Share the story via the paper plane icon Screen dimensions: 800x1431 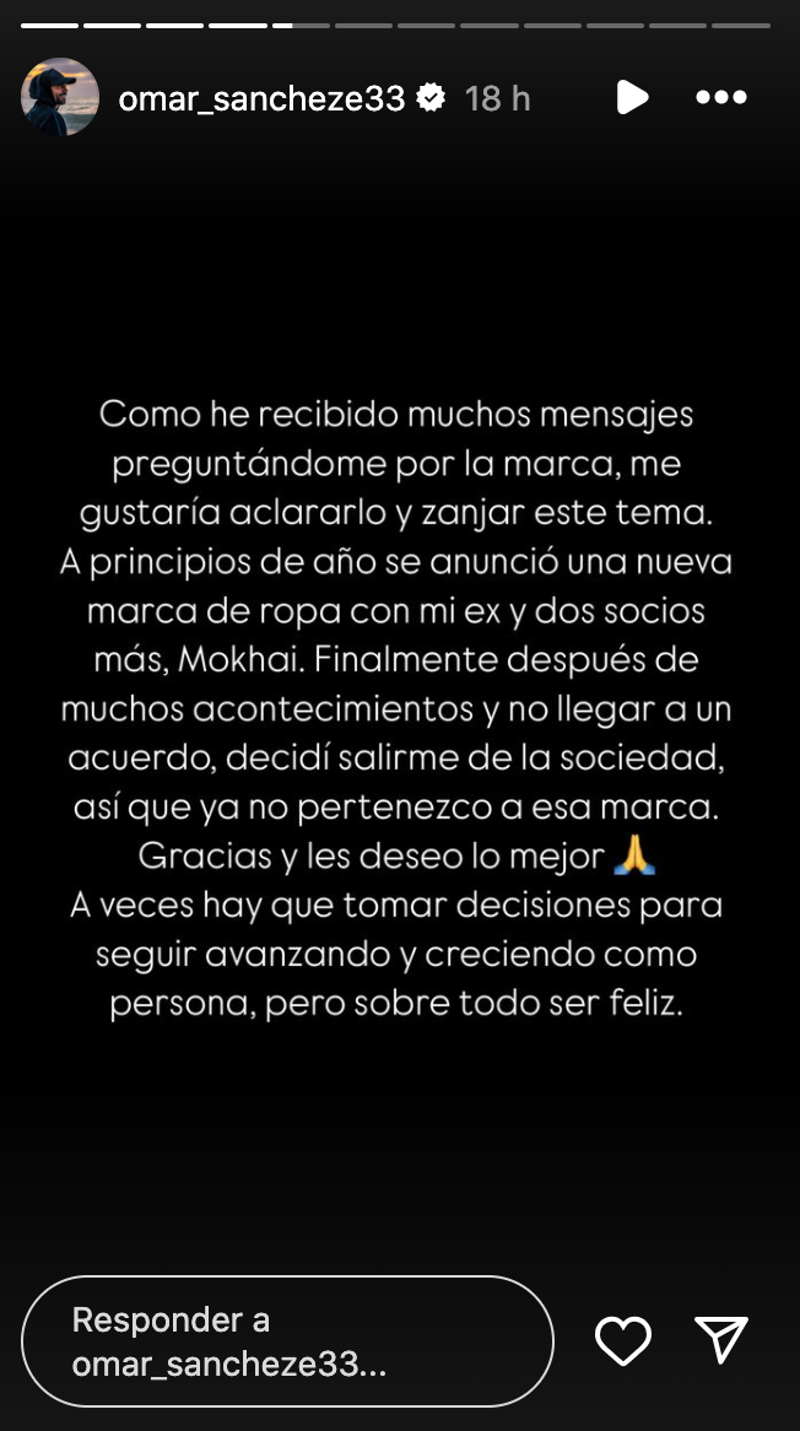pyautogui.click(x=721, y=1340)
